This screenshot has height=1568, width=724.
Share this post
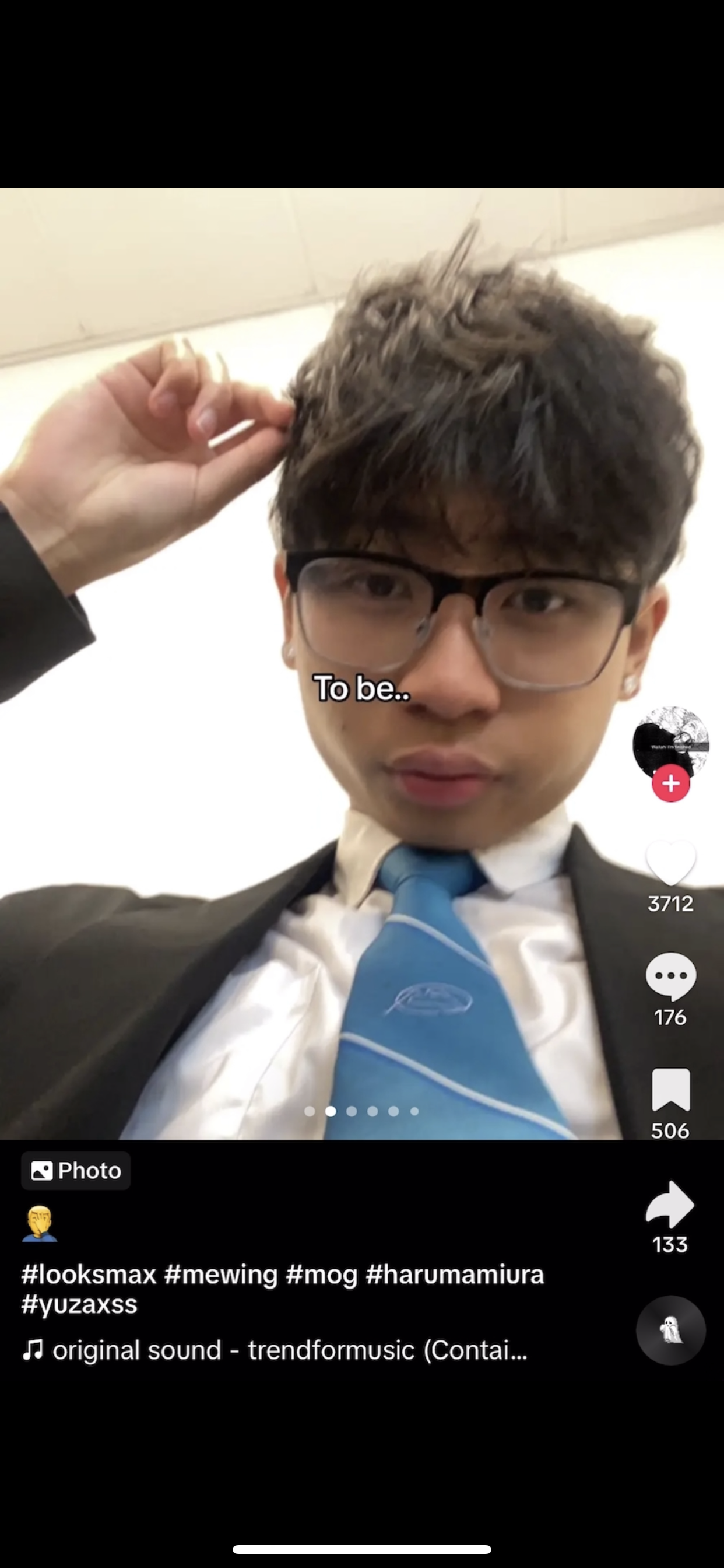tap(670, 1205)
